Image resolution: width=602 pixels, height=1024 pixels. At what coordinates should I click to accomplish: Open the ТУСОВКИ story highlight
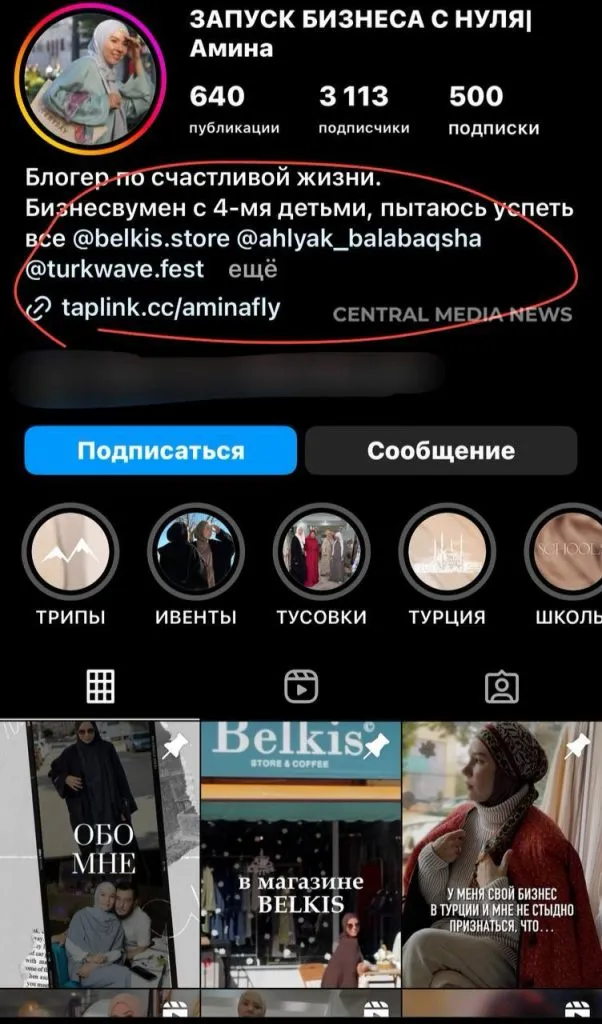tap(322, 553)
